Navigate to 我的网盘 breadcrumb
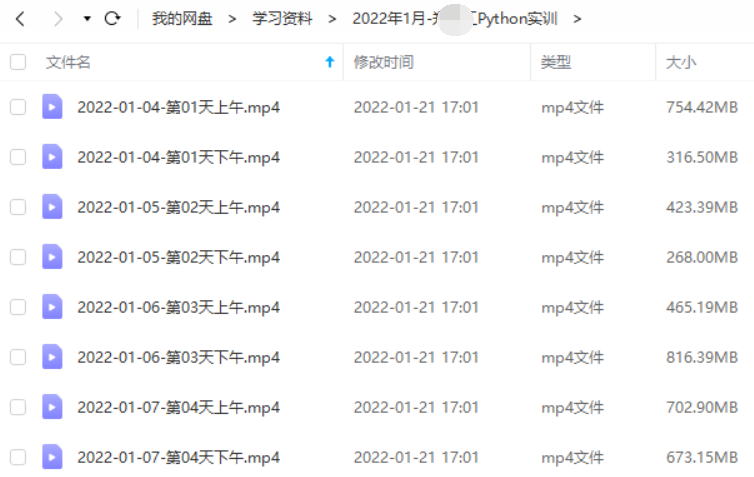The image size is (754, 477). point(182,18)
